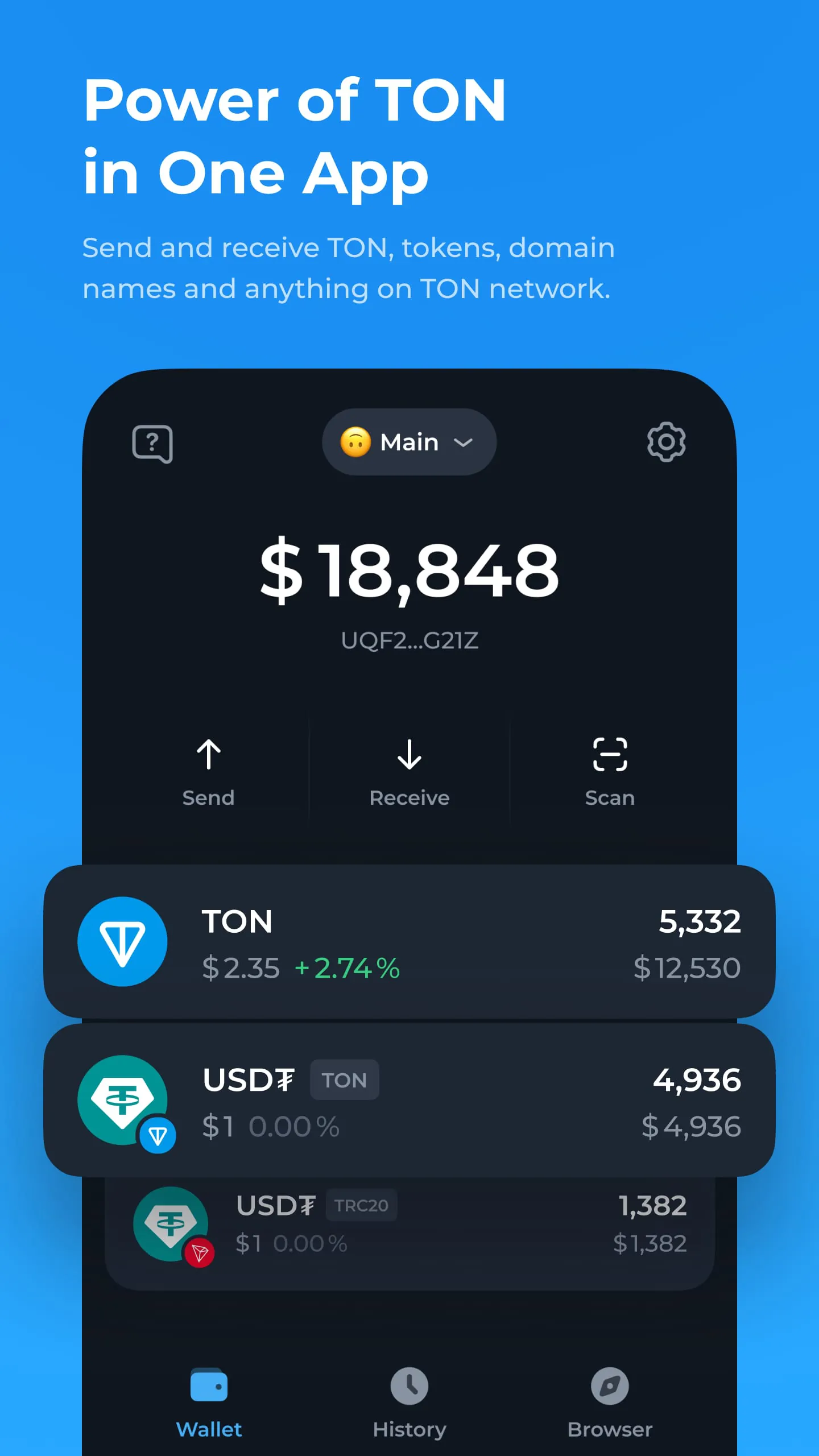Screen dimensions: 819x1456
Task: Open the wallet switcher chevron
Action: click(x=464, y=442)
